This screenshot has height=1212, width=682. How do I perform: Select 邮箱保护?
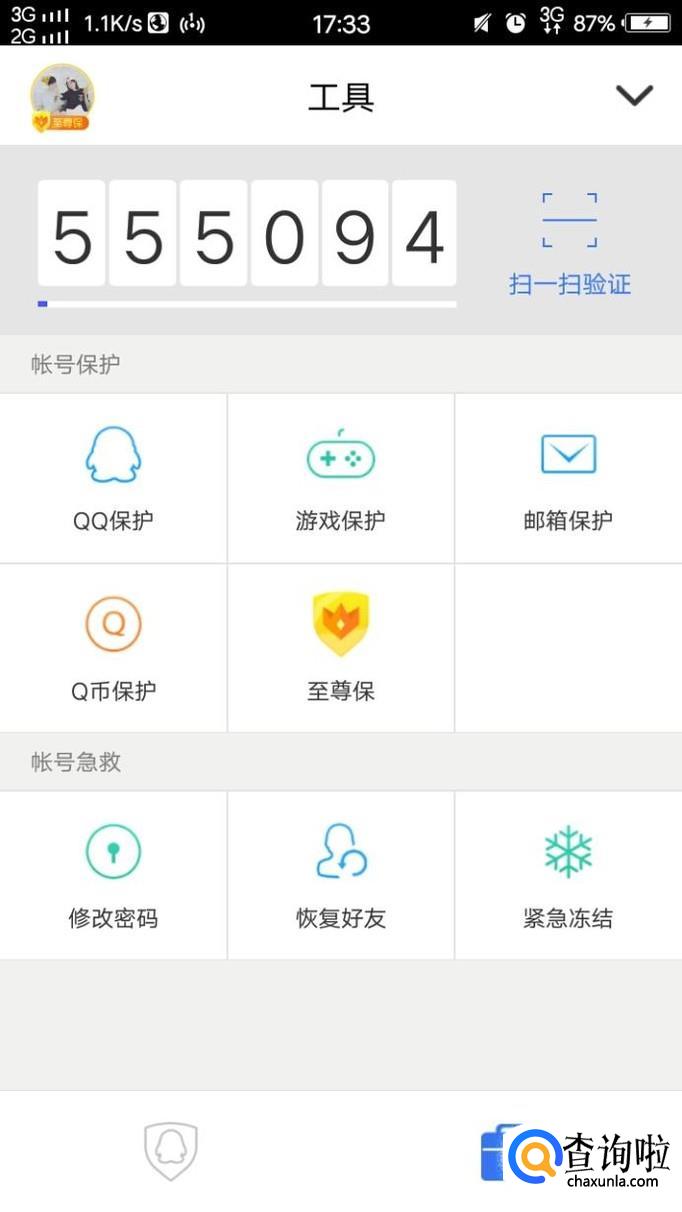tap(568, 478)
